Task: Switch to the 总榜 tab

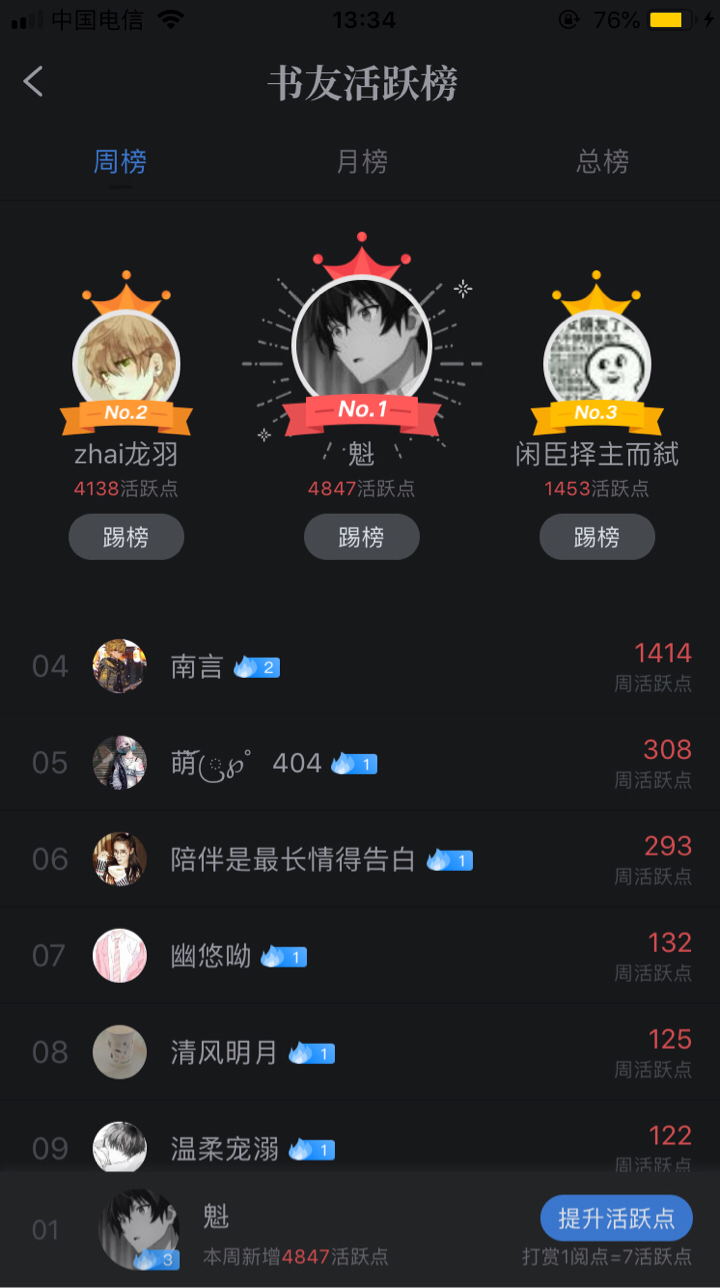Action: [602, 162]
